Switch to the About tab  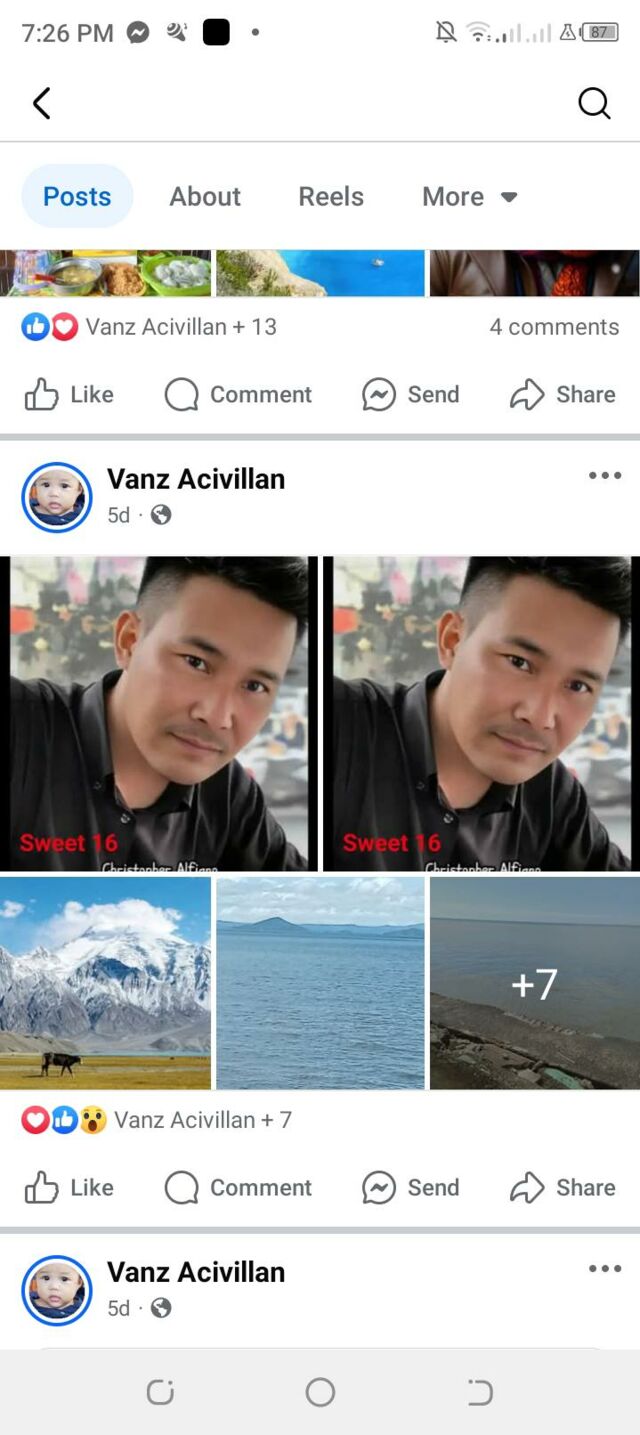point(205,196)
